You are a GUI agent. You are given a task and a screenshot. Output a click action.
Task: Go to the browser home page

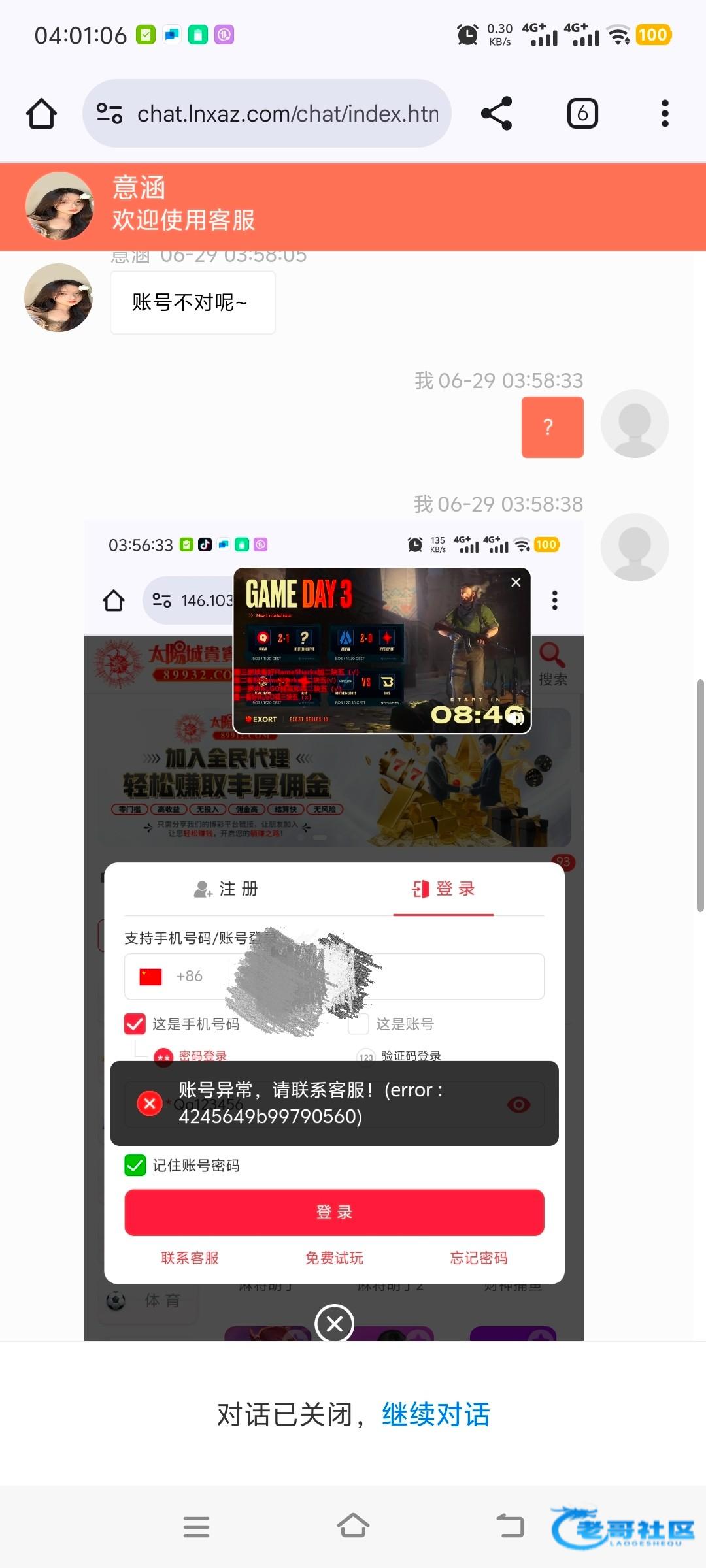click(x=41, y=114)
